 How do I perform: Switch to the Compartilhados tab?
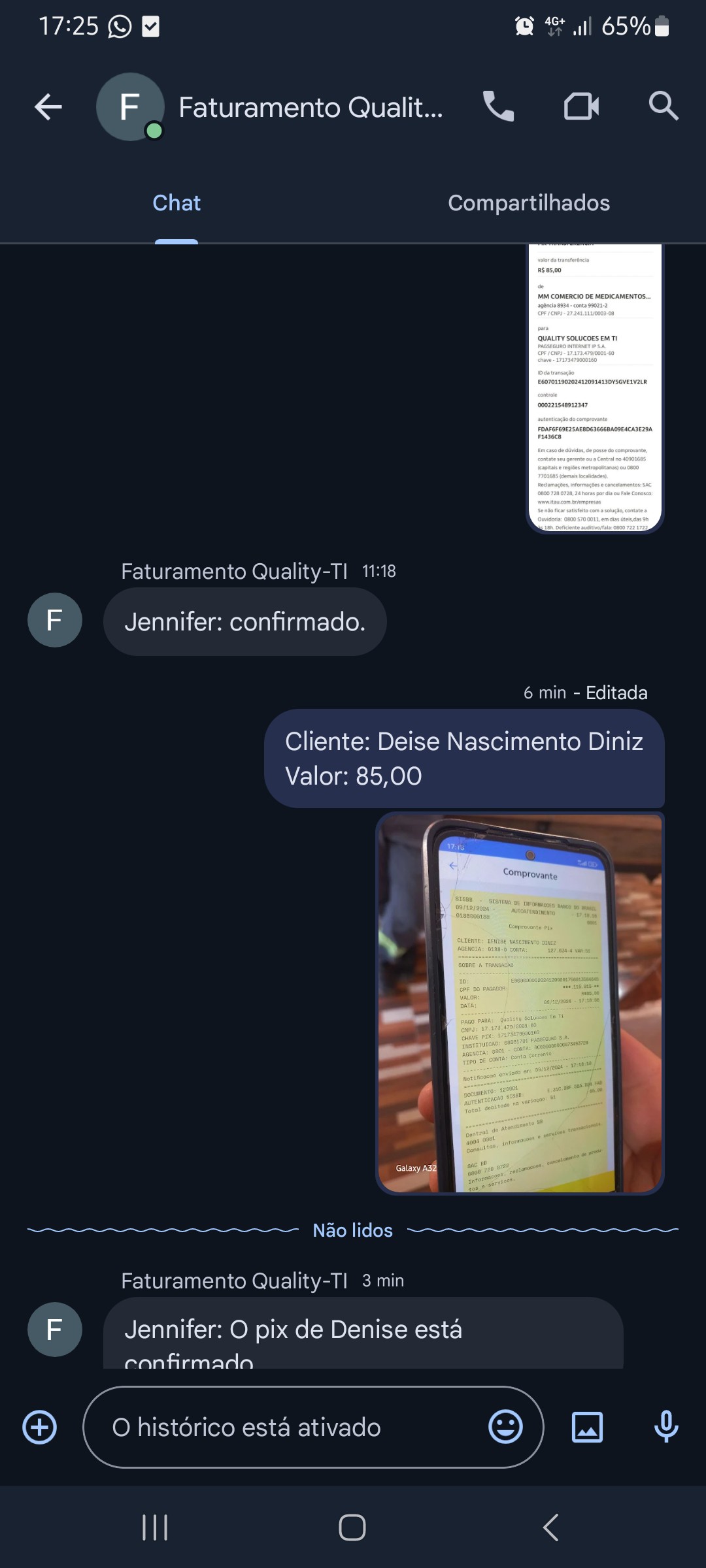coord(529,203)
